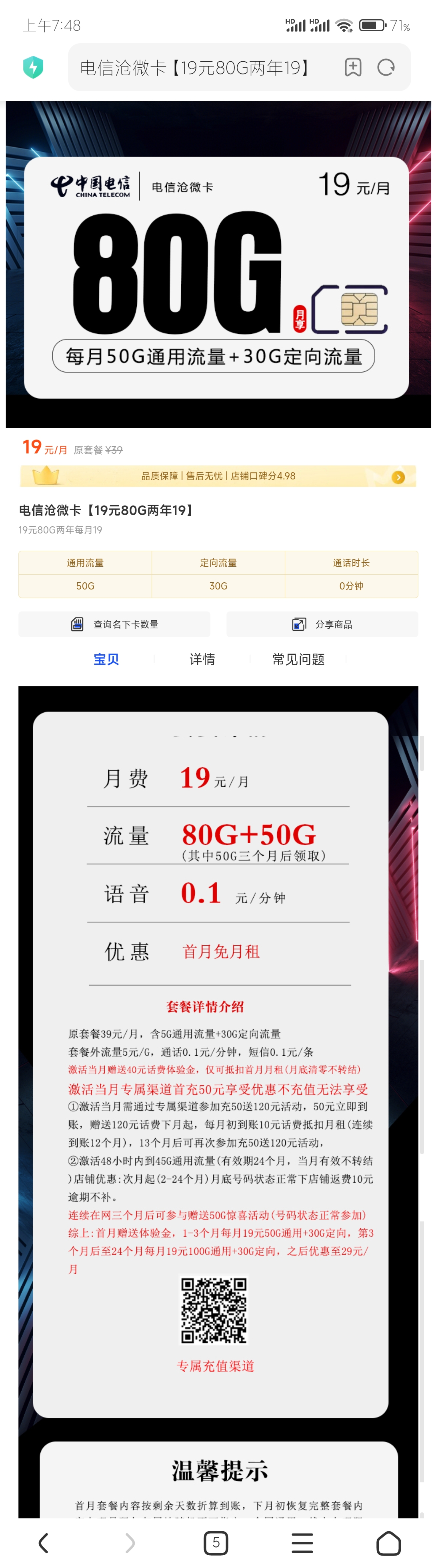The width and height of the screenshot is (432, 1568).
Task: Open the browser menu
Action: point(302,1542)
